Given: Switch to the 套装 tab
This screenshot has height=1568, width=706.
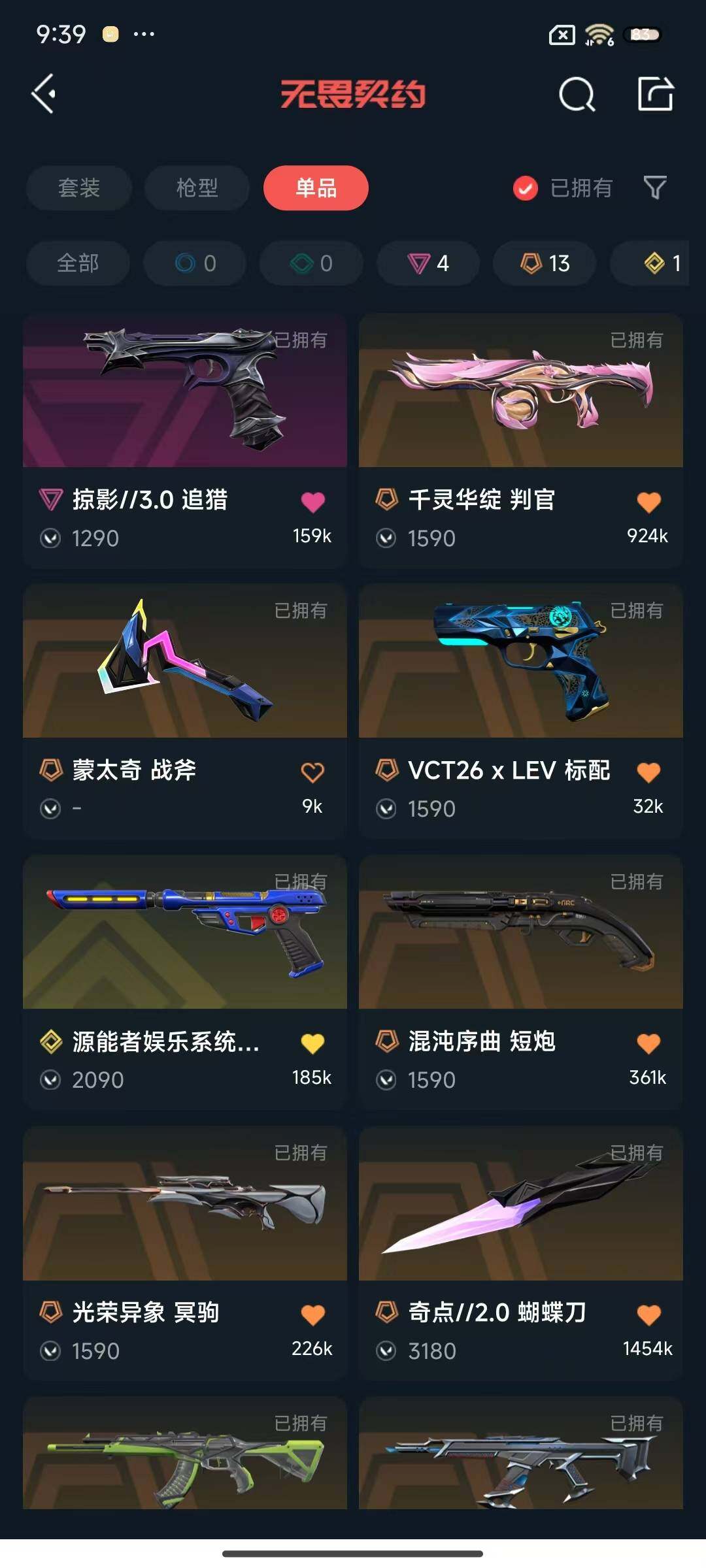Looking at the screenshot, I should click(x=78, y=188).
